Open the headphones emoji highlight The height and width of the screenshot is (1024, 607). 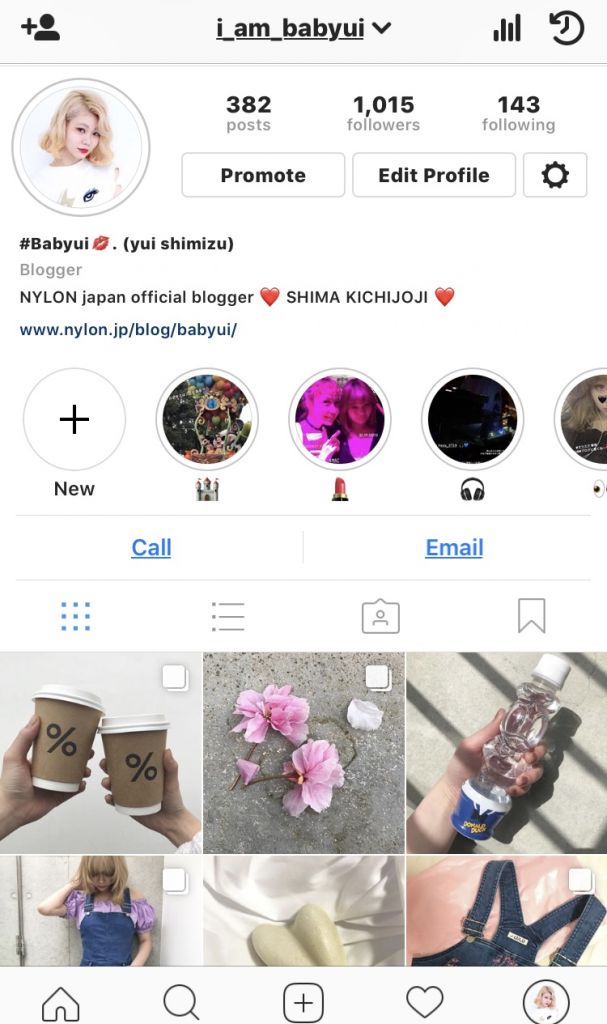tap(472, 420)
